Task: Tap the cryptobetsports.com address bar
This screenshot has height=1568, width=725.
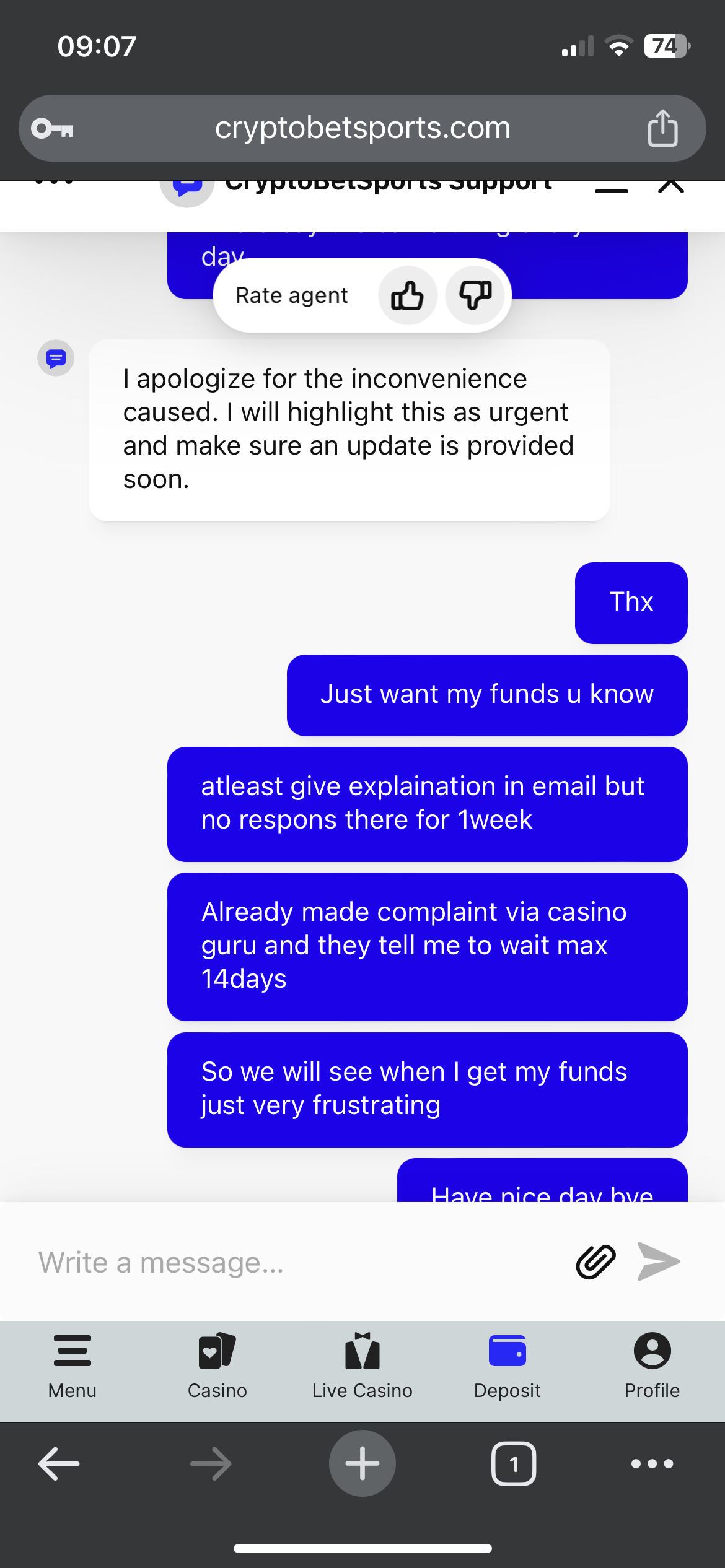Action: tap(362, 128)
